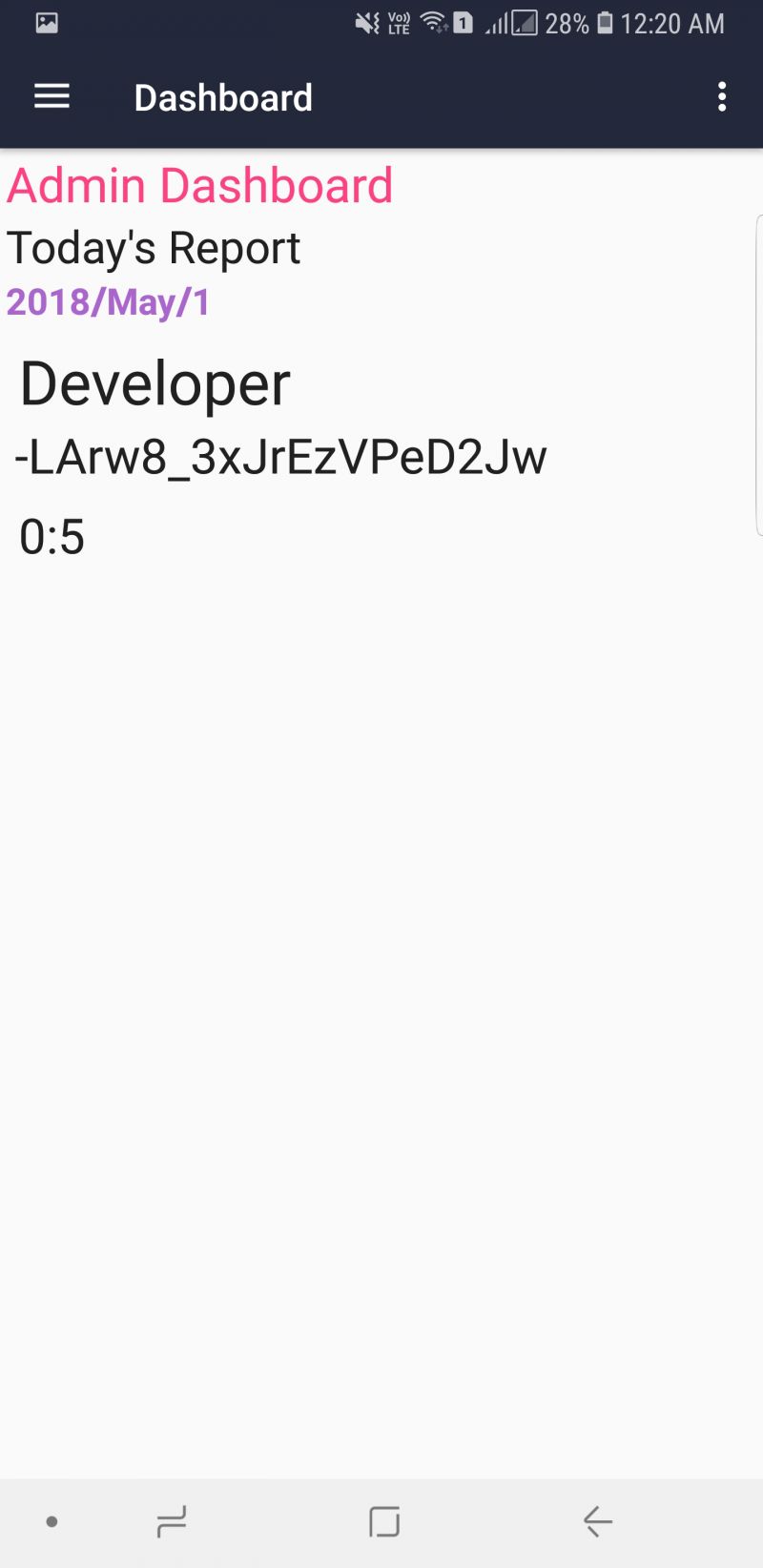
Task: Open the Developer report entry
Action: point(155,384)
